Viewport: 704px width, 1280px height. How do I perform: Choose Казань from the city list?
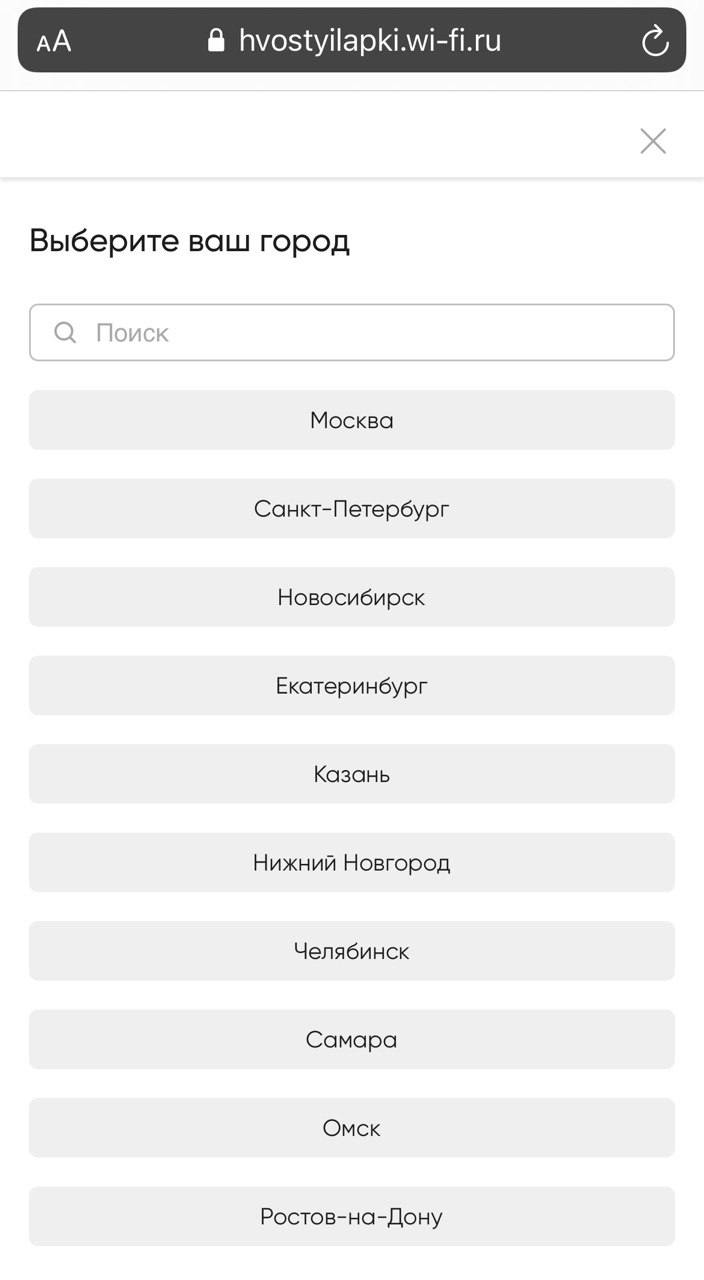coord(352,774)
